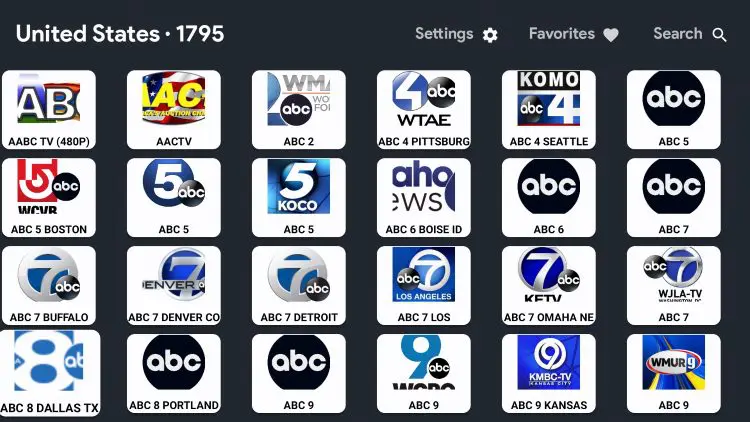Play the ABC 2 channel

tap(299, 109)
